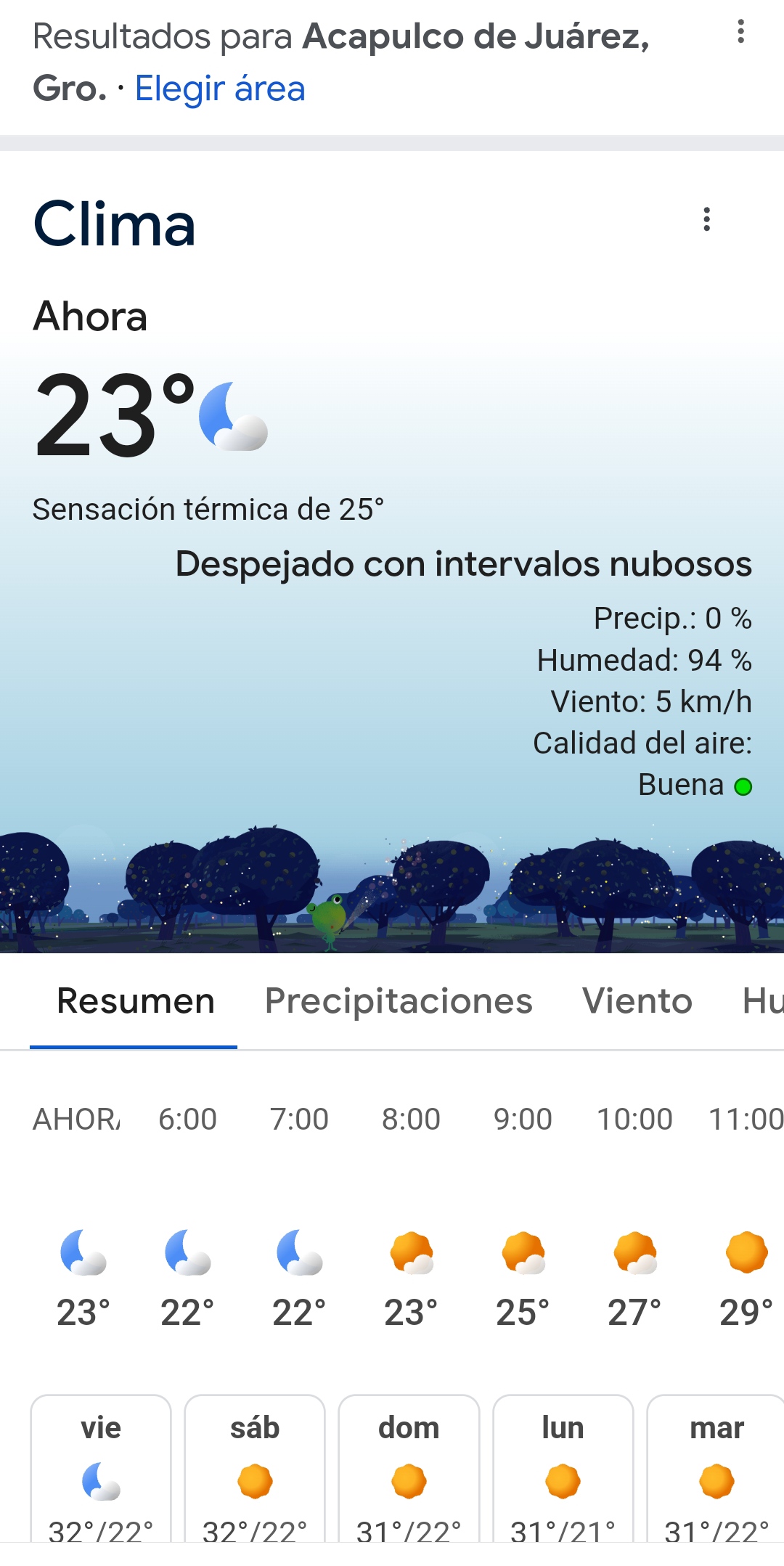Viewport: 784px width, 1566px height.
Task: Tap the Elegir área link
Action: click(x=220, y=89)
